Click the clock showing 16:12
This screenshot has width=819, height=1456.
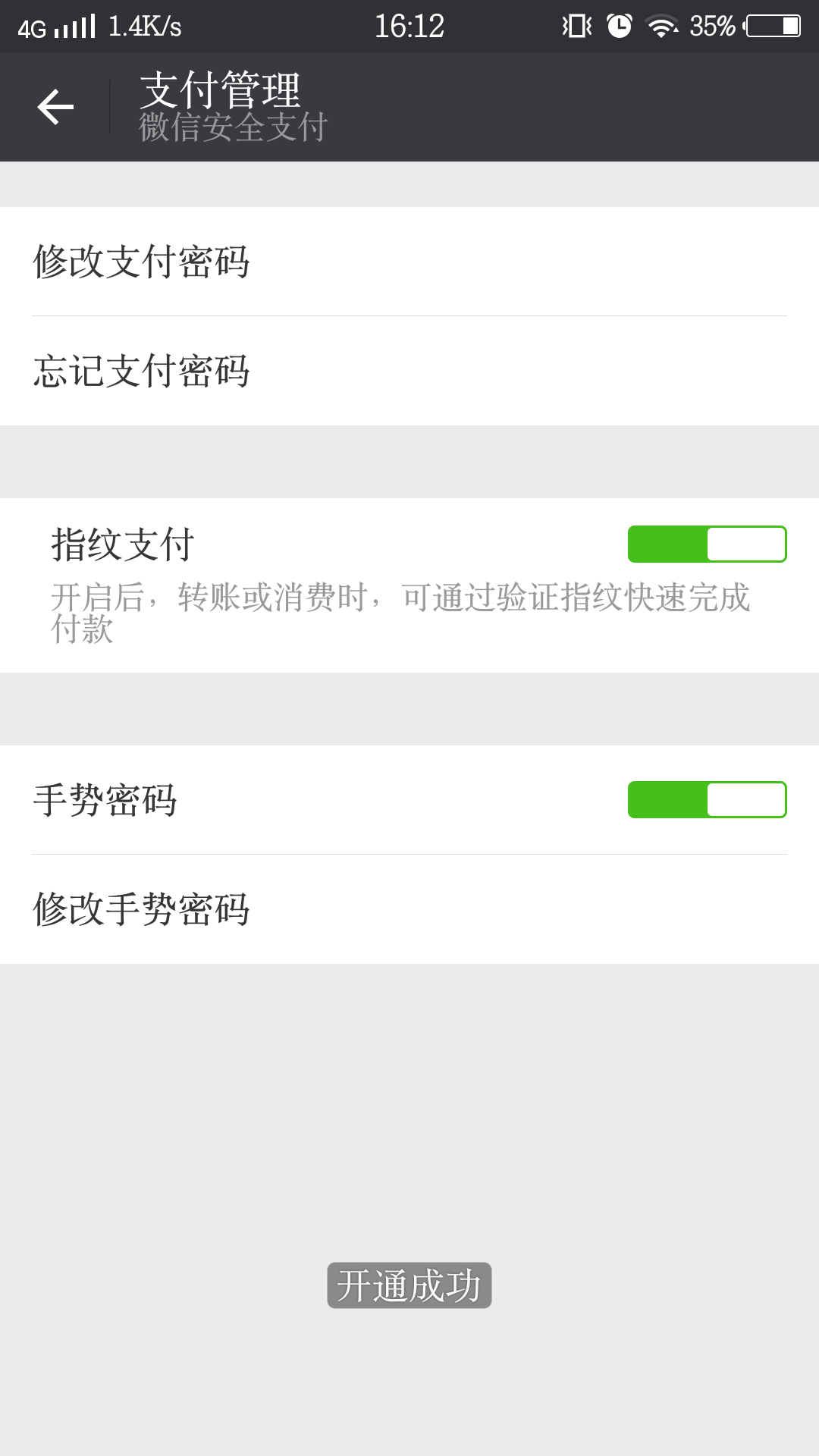coord(409,25)
